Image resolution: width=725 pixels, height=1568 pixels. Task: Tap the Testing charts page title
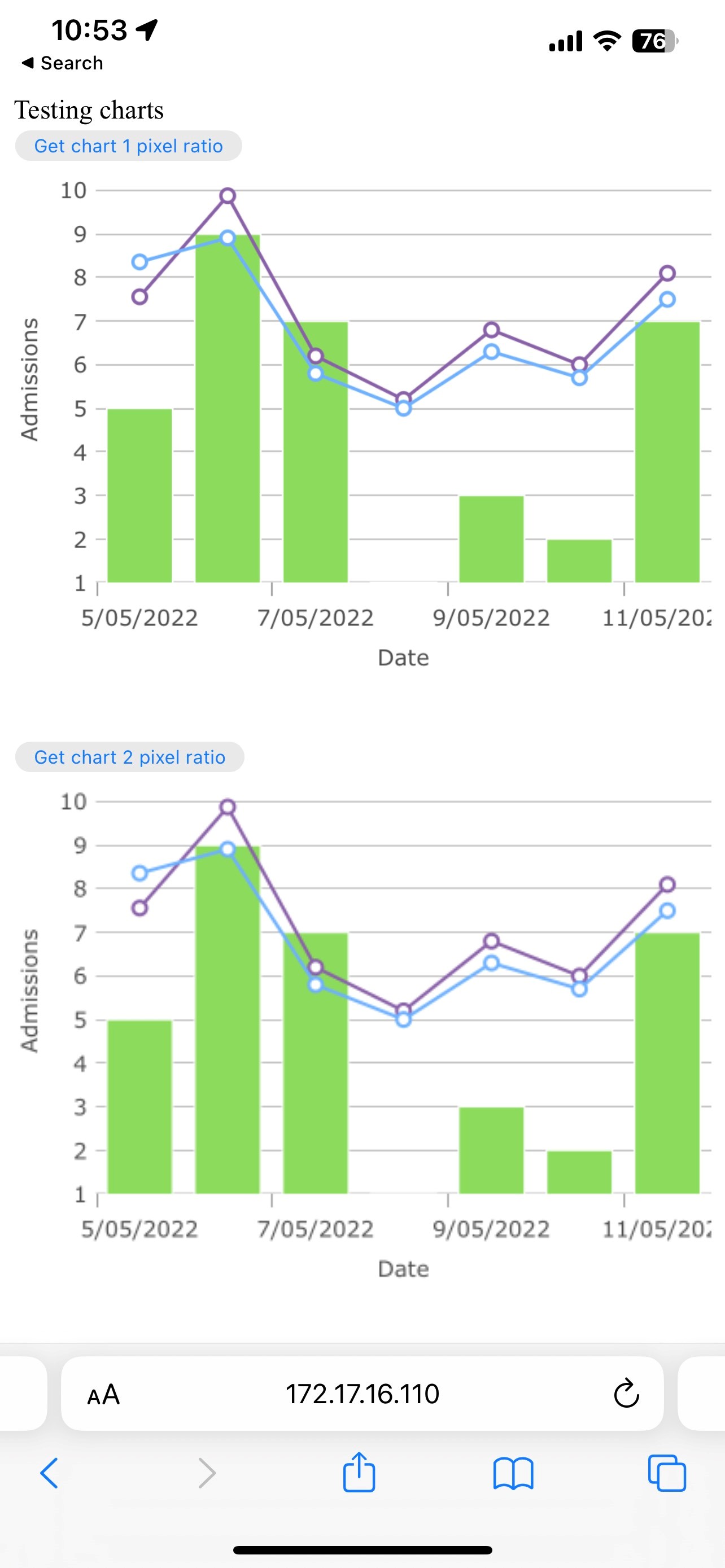pyautogui.click(x=89, y=110)
